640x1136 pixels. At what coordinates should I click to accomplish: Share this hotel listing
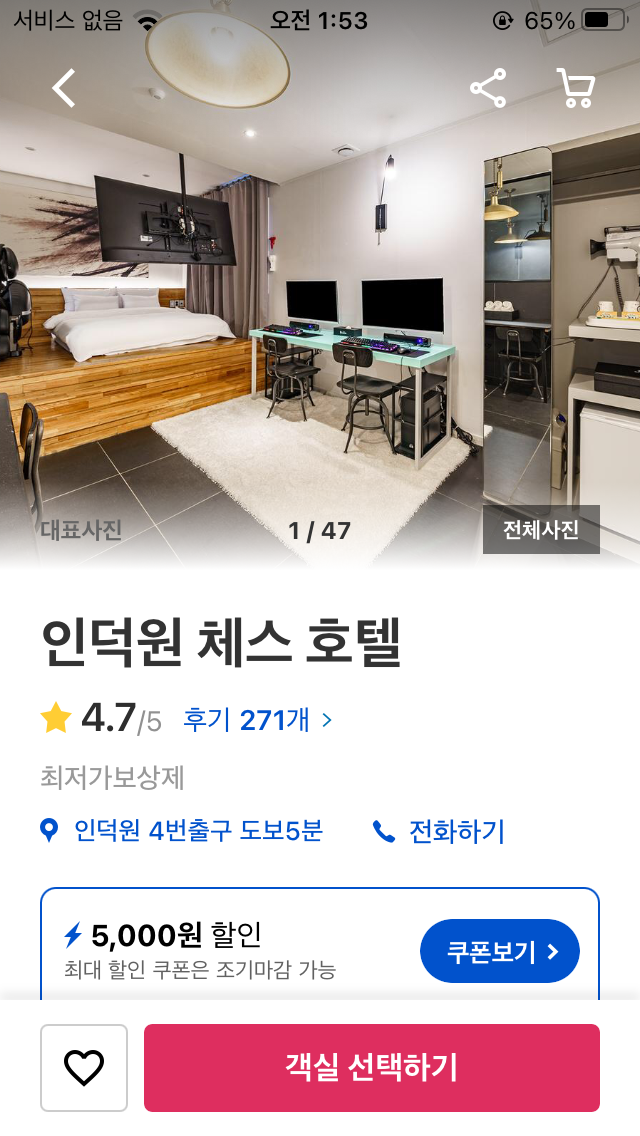488,88
